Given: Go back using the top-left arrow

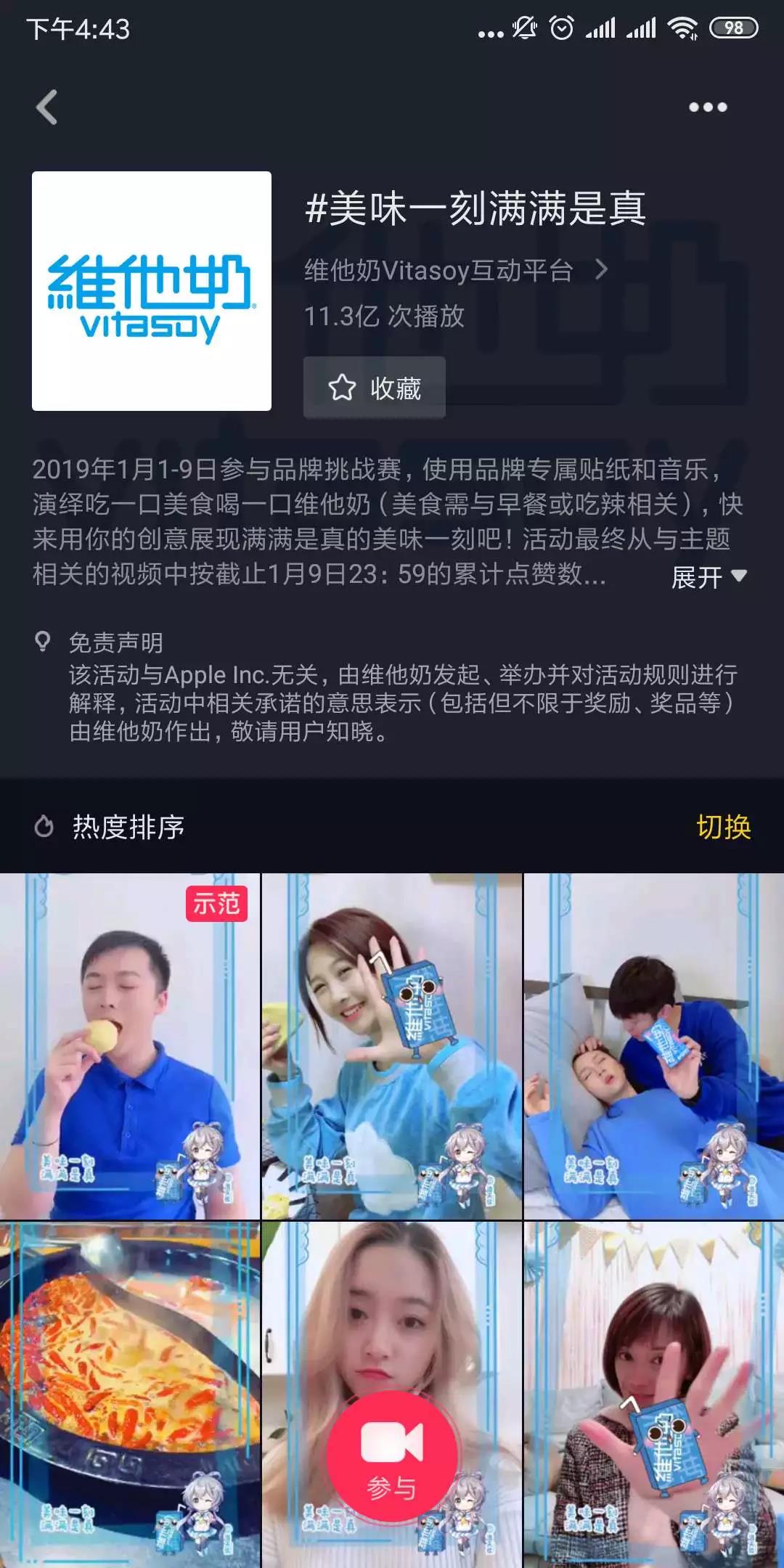Looking at the screenshot, I should coord(47,107).
